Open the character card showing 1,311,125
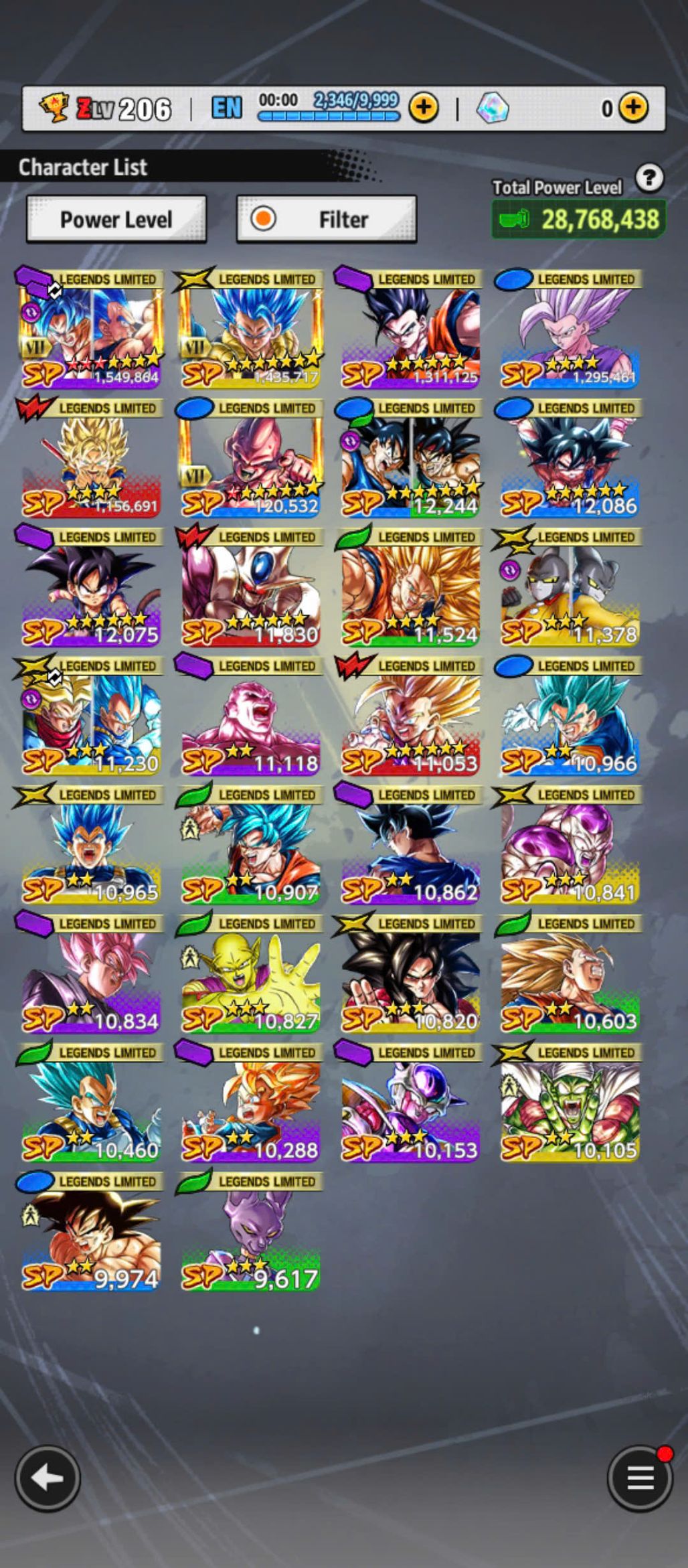The height and width of the screenshot is (1568, 688). point(410,328)
